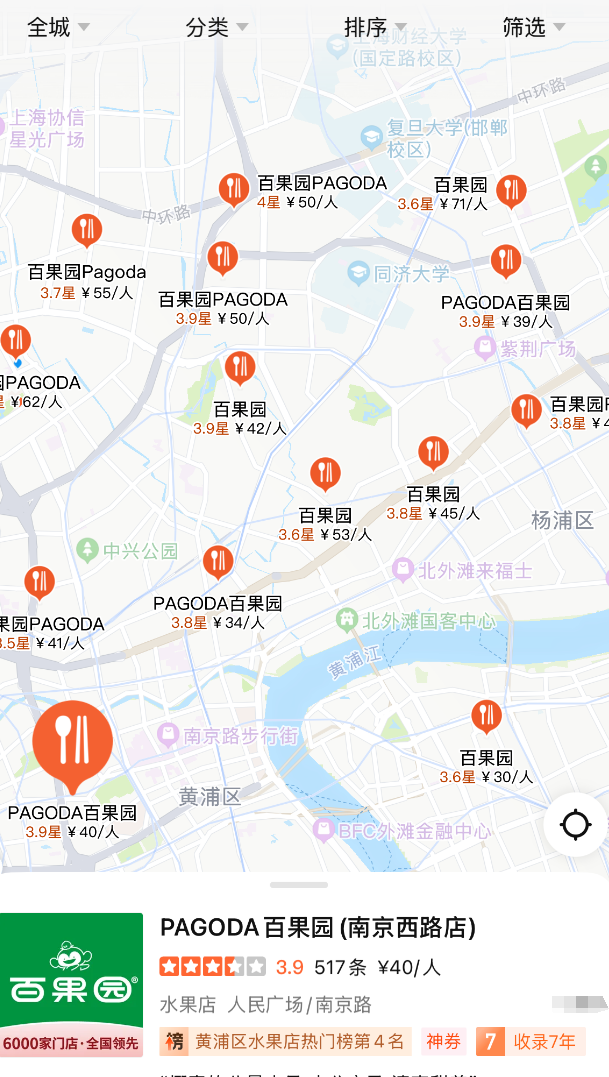Expand the bottom sheet drag handle

[299, 885]
